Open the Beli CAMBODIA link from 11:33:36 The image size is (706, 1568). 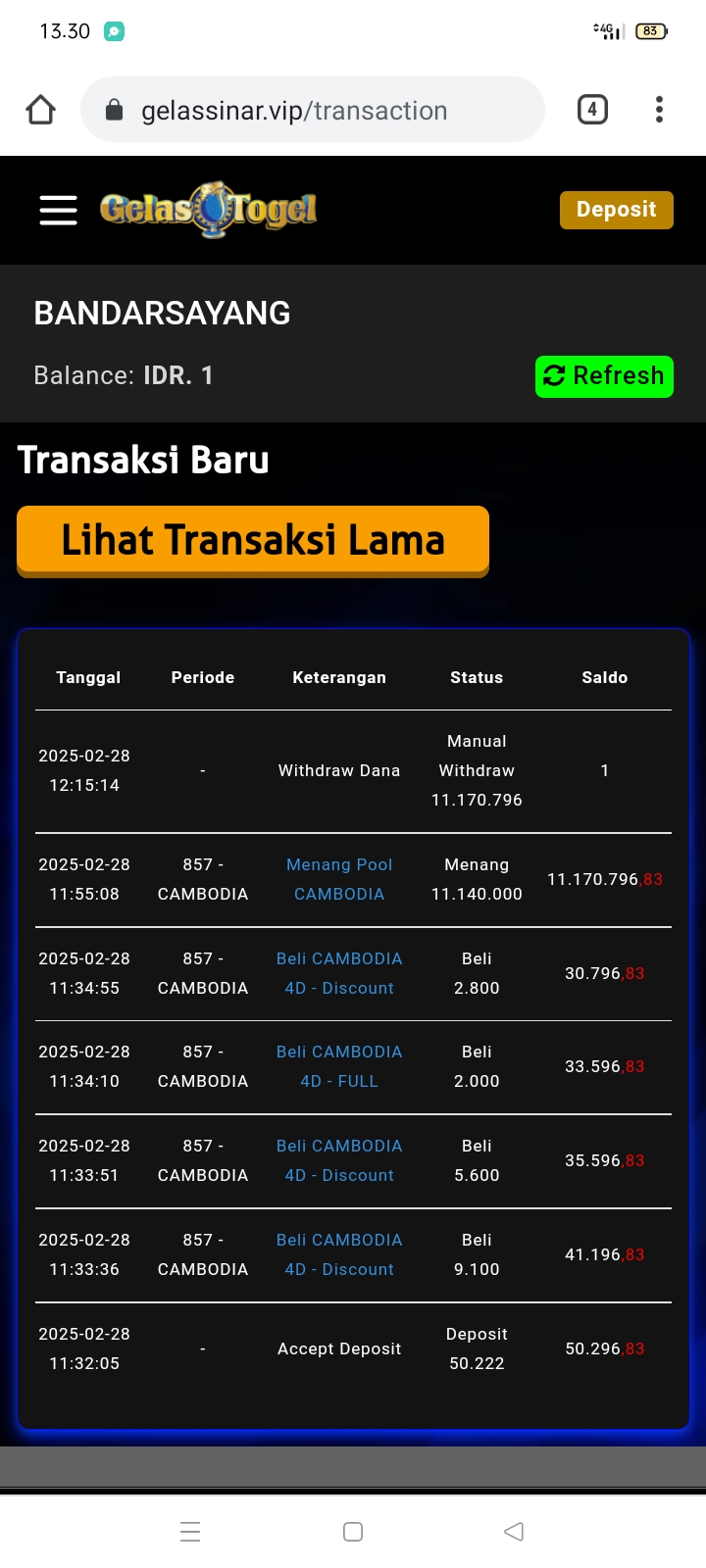(339, 1254)
